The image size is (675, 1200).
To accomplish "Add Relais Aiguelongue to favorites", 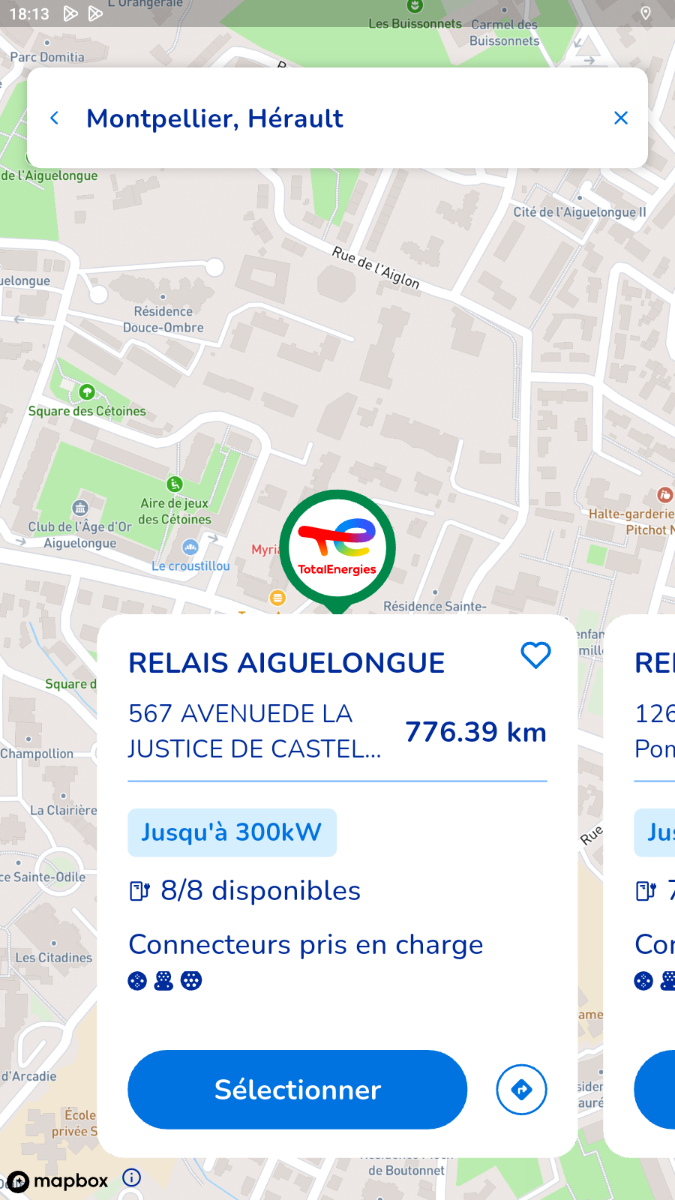I will [536, 656].
